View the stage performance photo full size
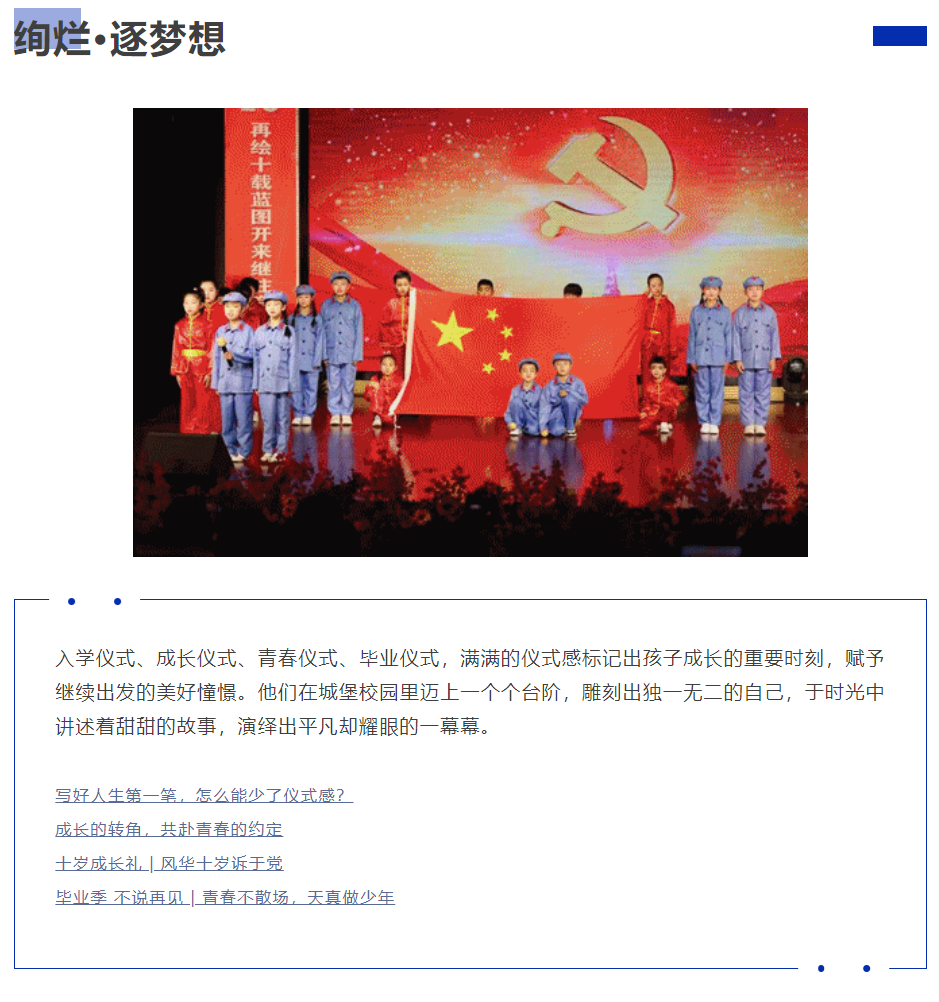This screenshot has width=939, height=1002. (470, 332)
